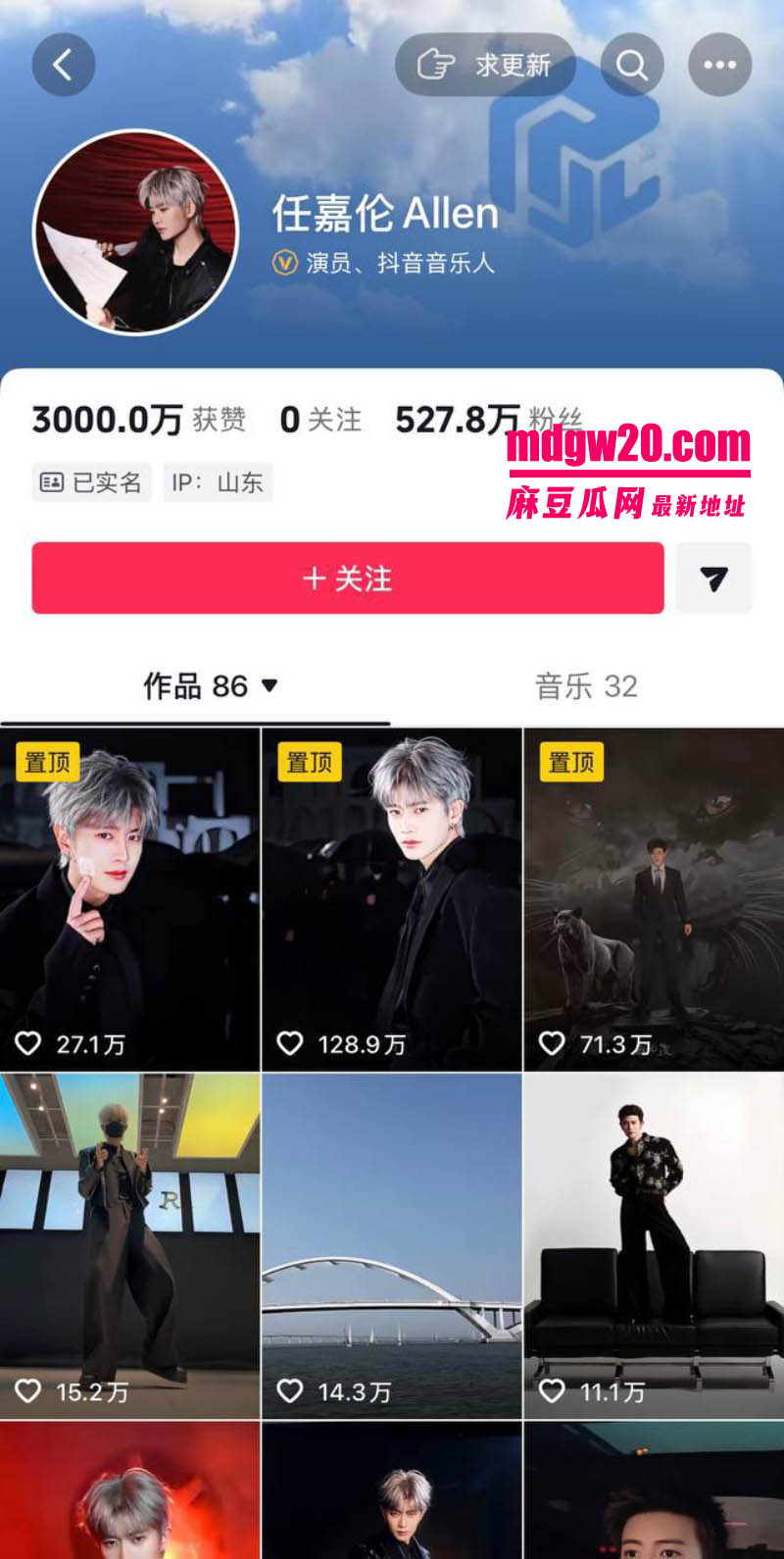Open the sofa video with 11.1万 likes

click(655, 1246)
